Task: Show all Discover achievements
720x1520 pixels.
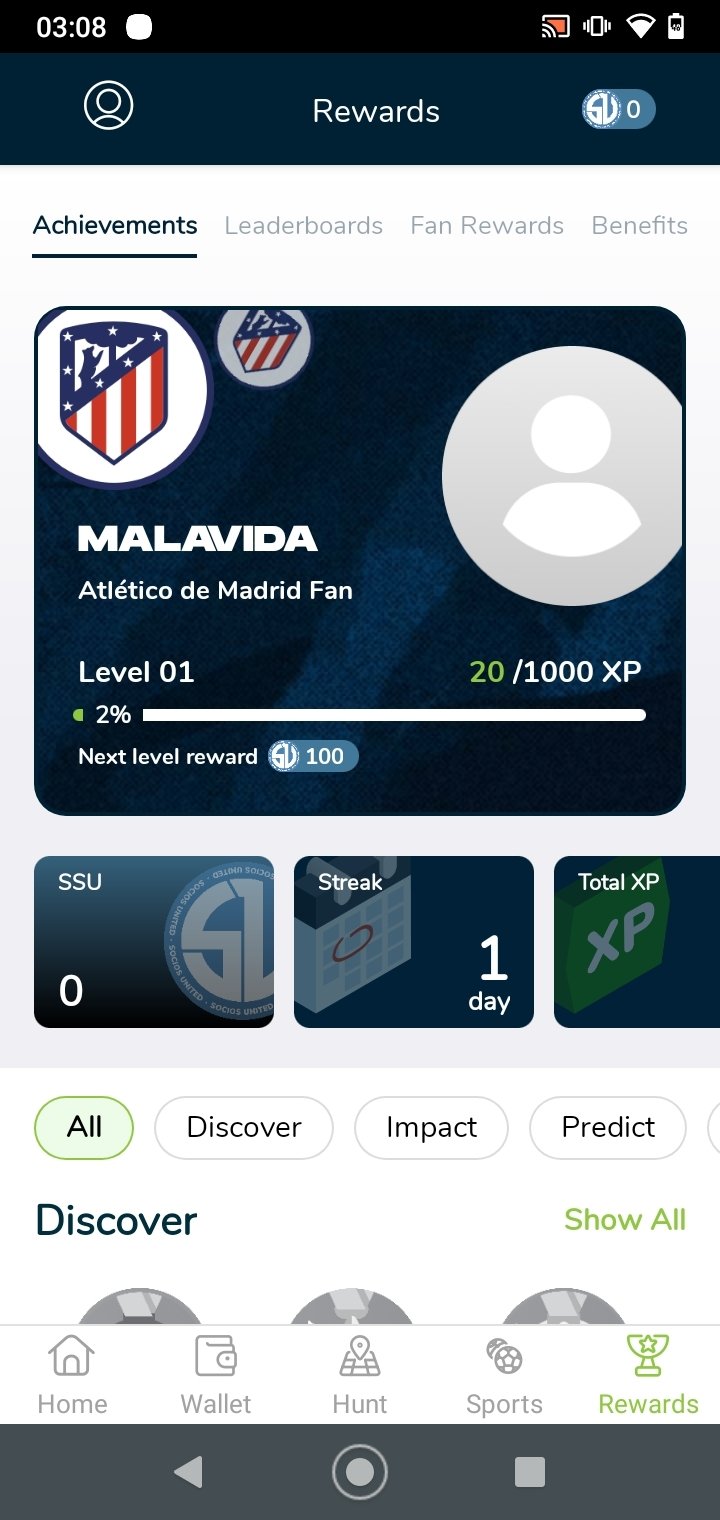Action: 624,1220
